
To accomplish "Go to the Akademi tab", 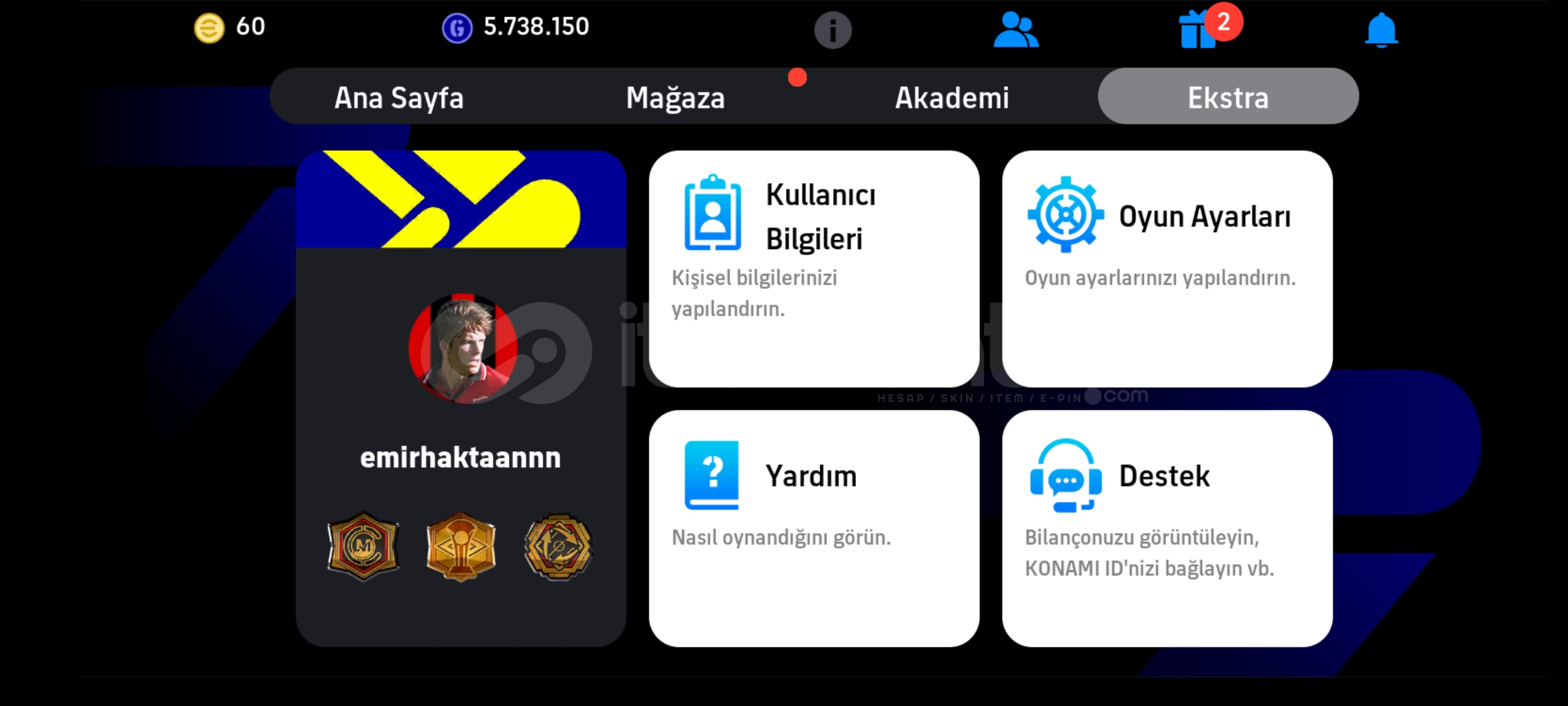I will click(x=952, y=97).
